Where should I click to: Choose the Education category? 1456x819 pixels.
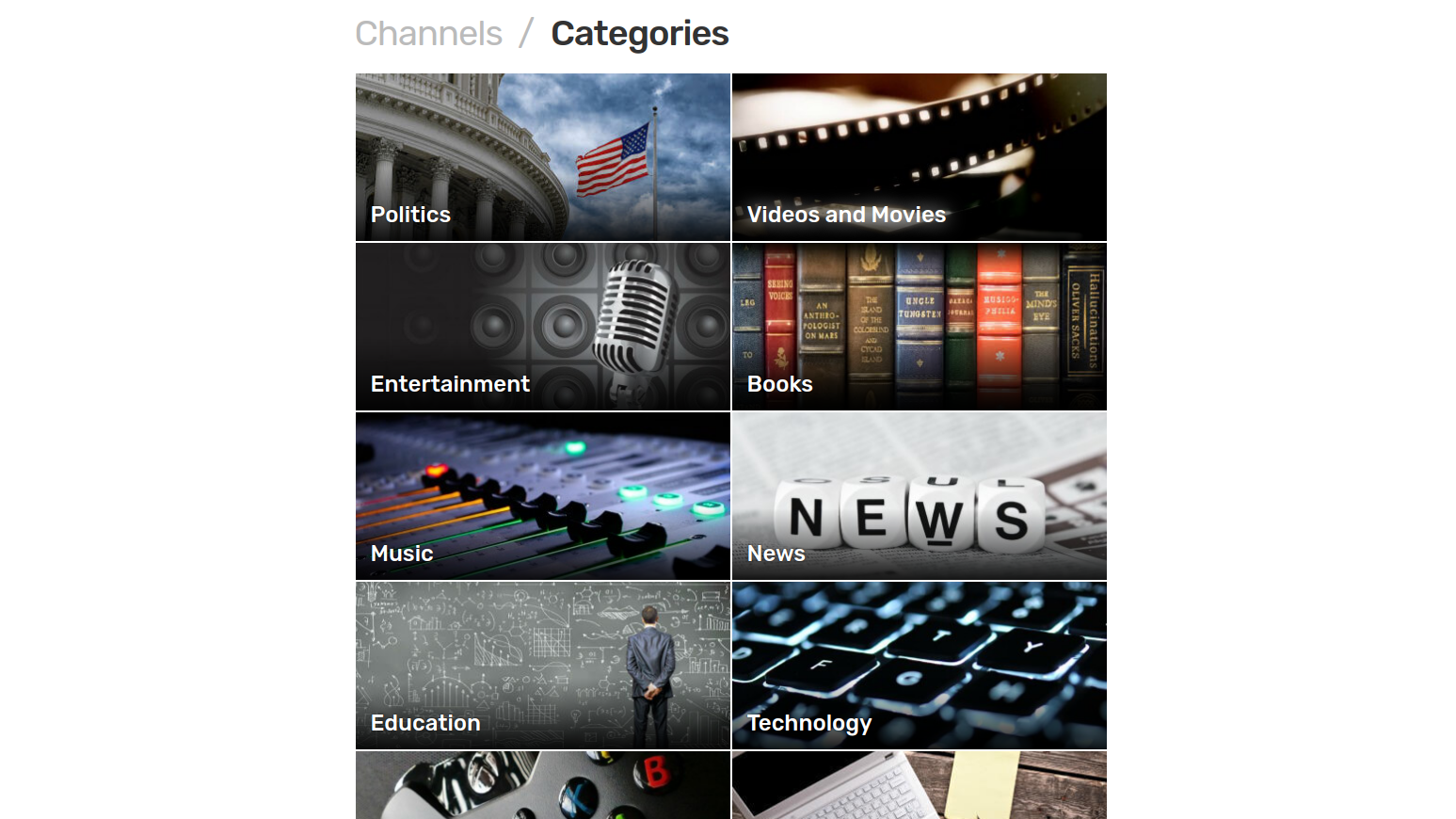tap(543, 666)
